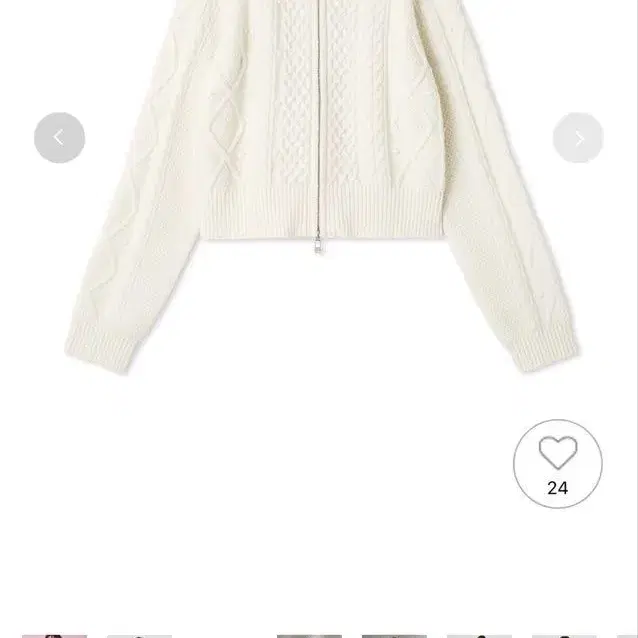
Task: Show the next product image
Action: pos(578,138)
